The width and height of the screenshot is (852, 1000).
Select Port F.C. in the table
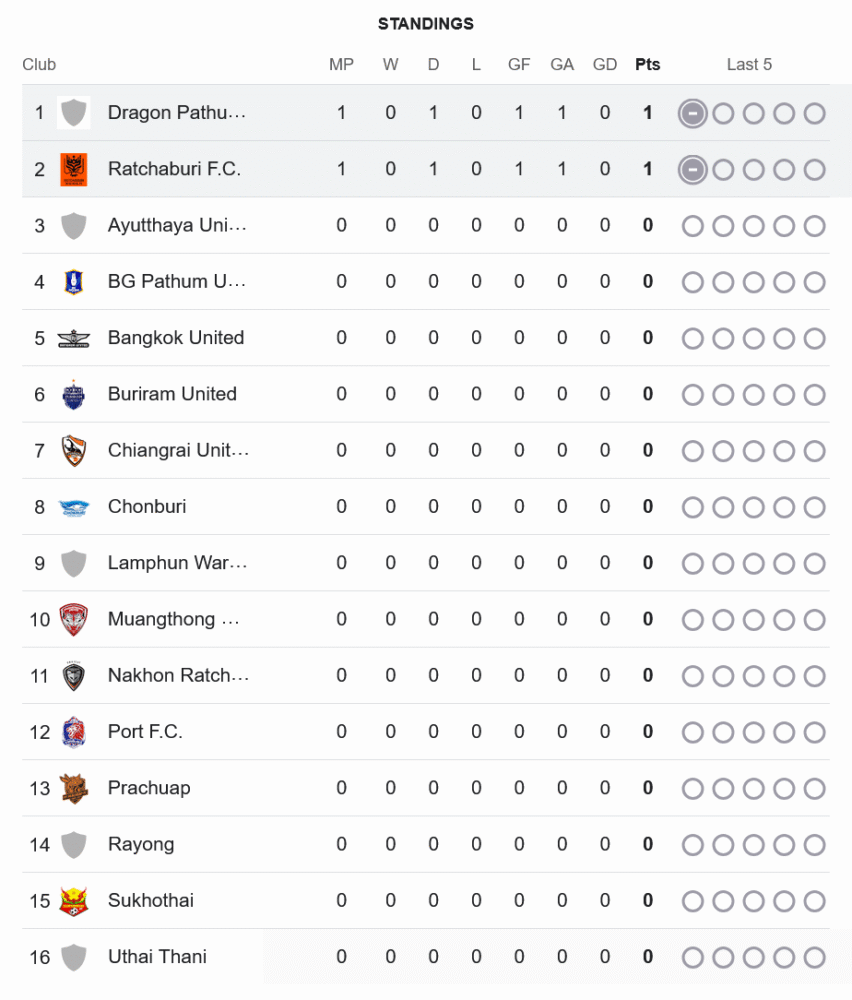[x=145, y=732]
